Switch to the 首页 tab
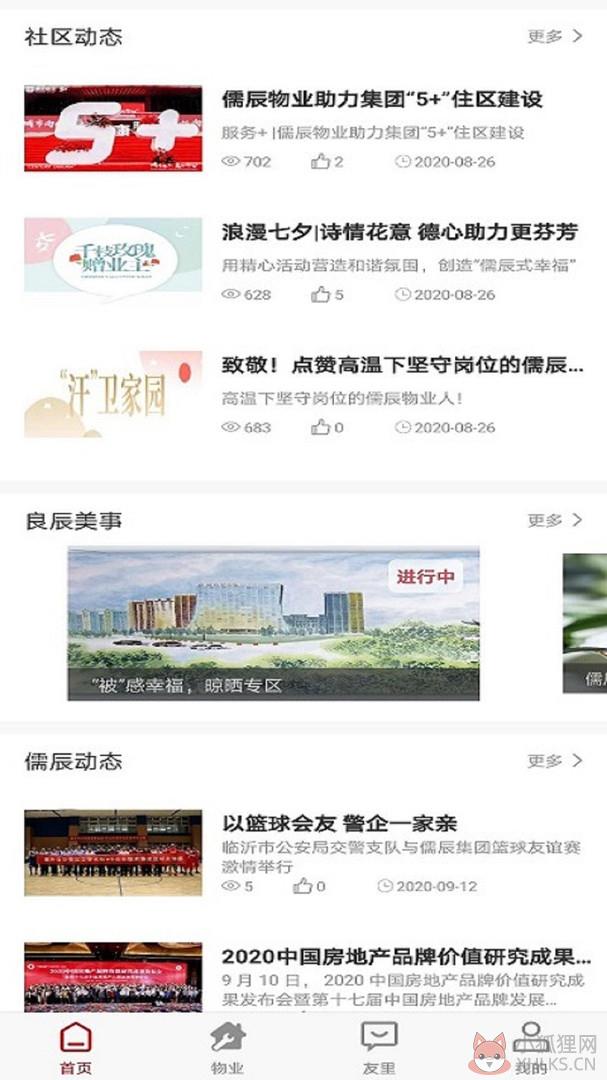Viewport: 607px width, 1080px height. click(x=76, y=1048)
